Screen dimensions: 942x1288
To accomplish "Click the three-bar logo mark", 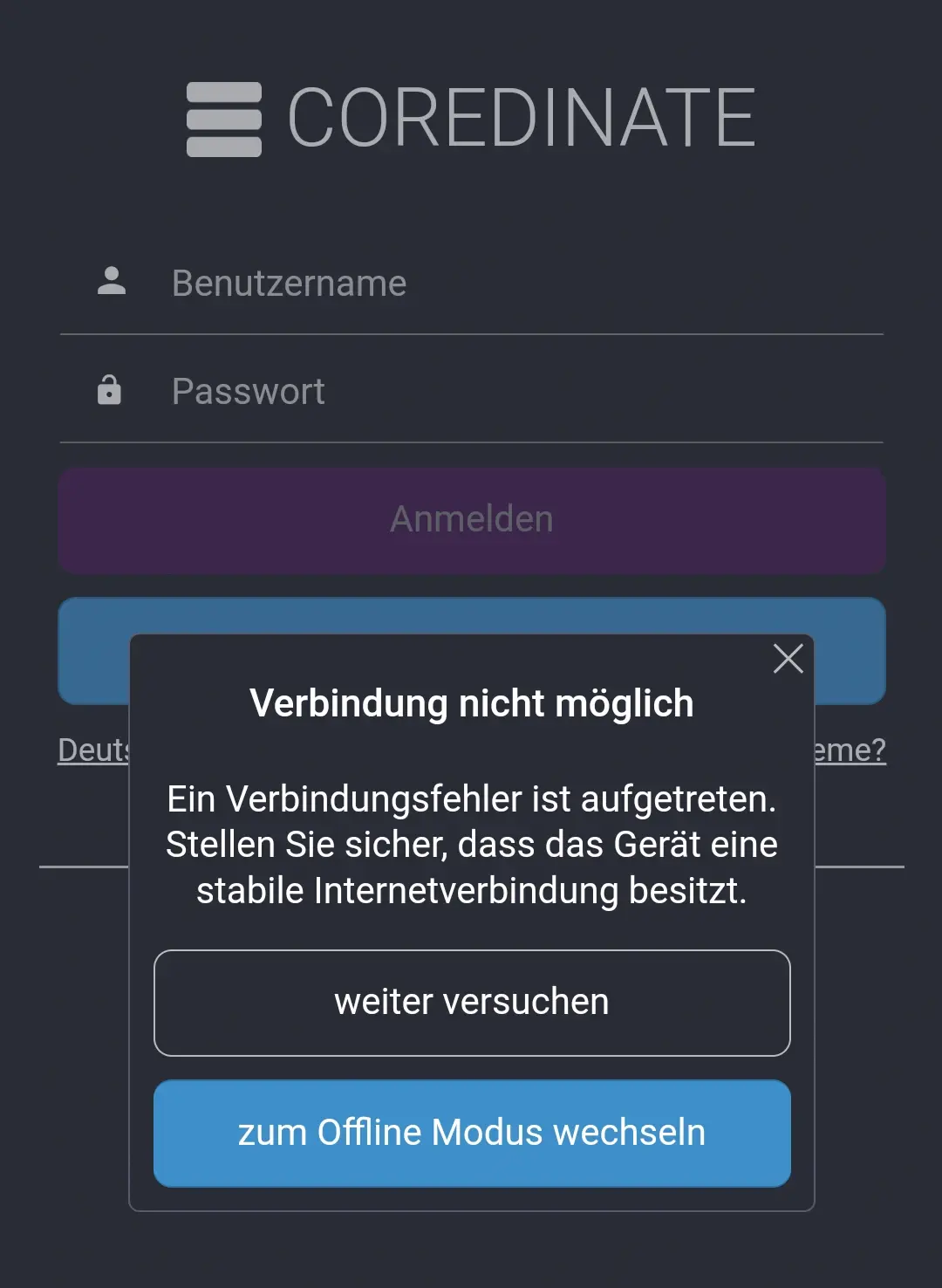I will 225,120.
